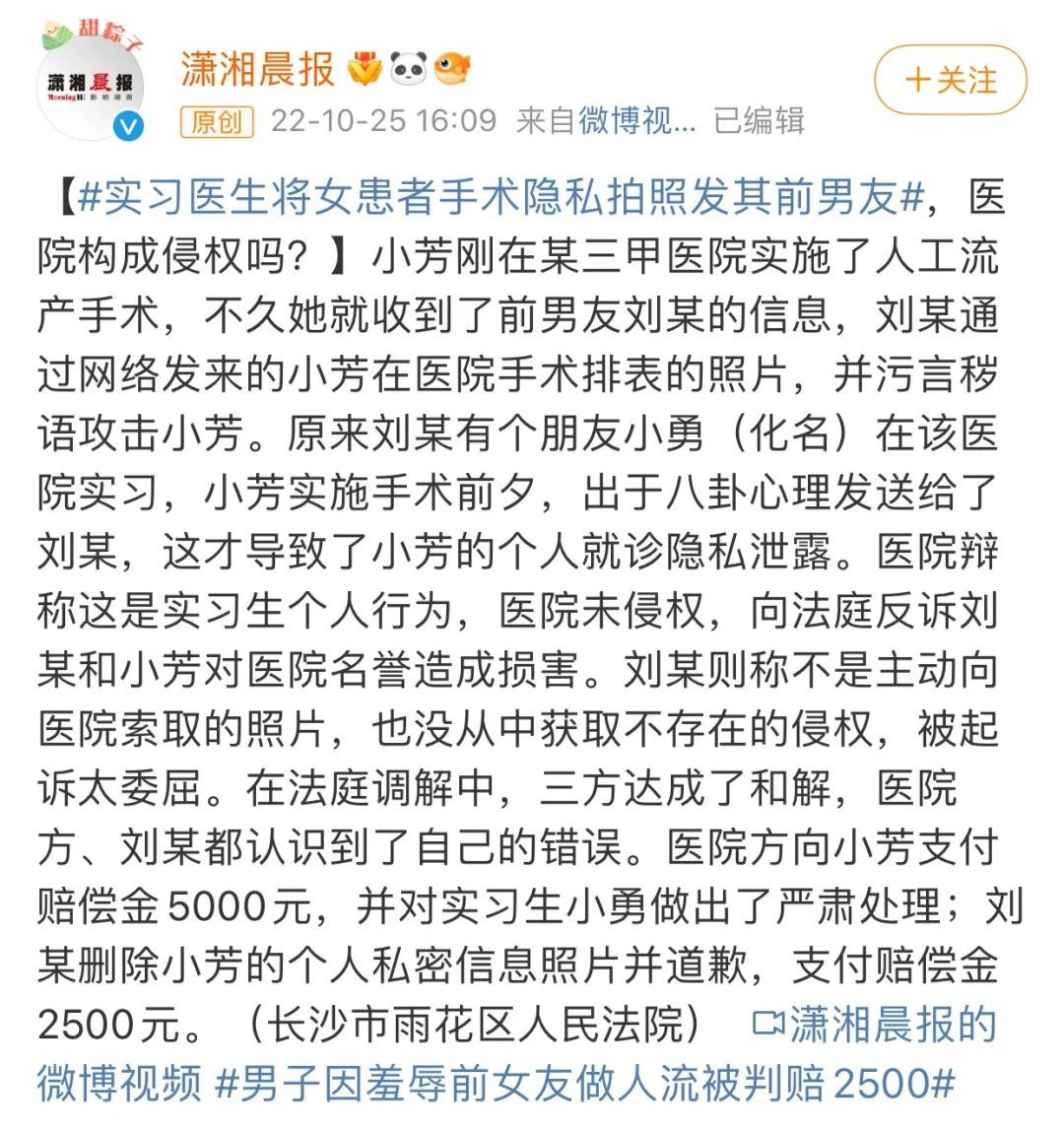This screenshot has width=1064, height=1131.
Task: Open the 潇湘晨报 account name
Action: coord(258,69)
